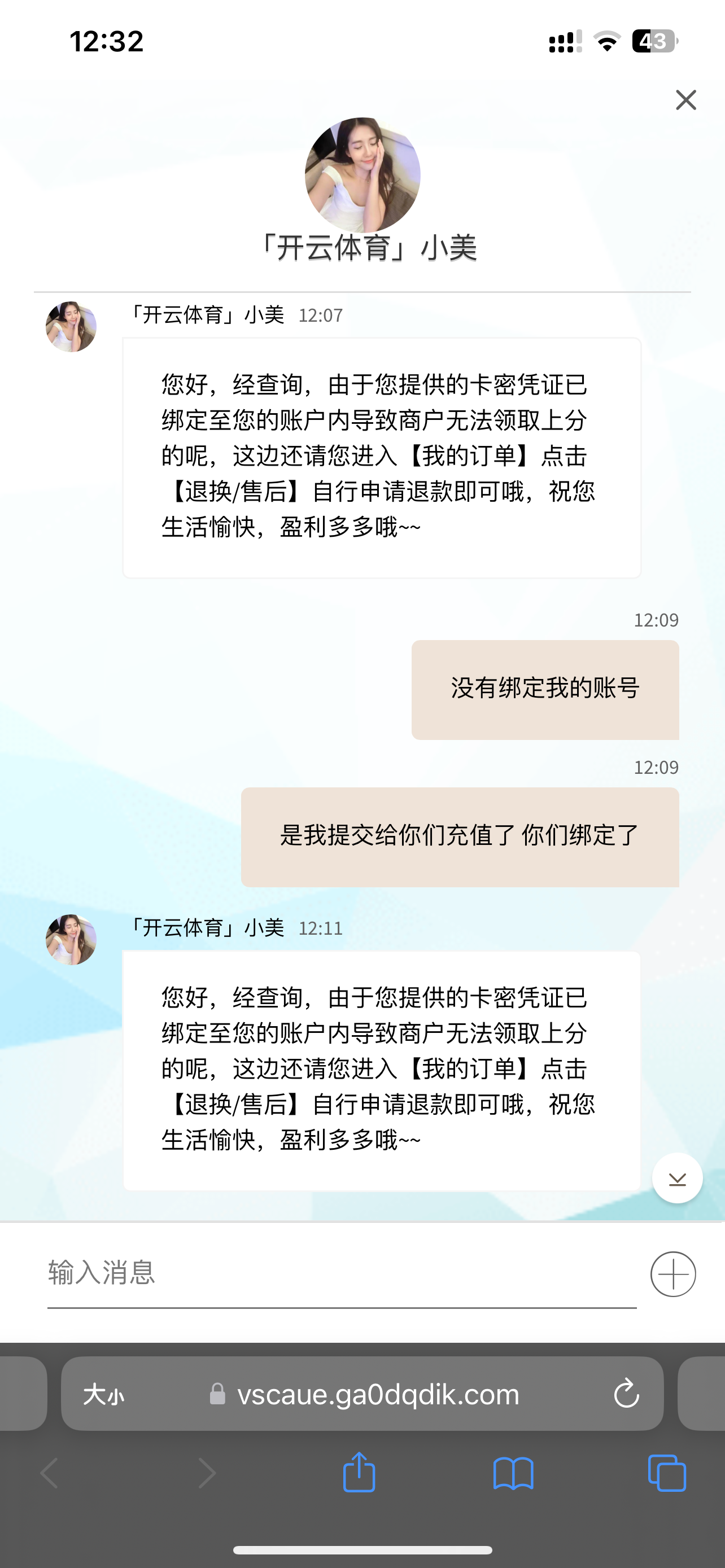Tap the address bar URL
This screenshot has height=1568, width=725.
(377, 1394)
